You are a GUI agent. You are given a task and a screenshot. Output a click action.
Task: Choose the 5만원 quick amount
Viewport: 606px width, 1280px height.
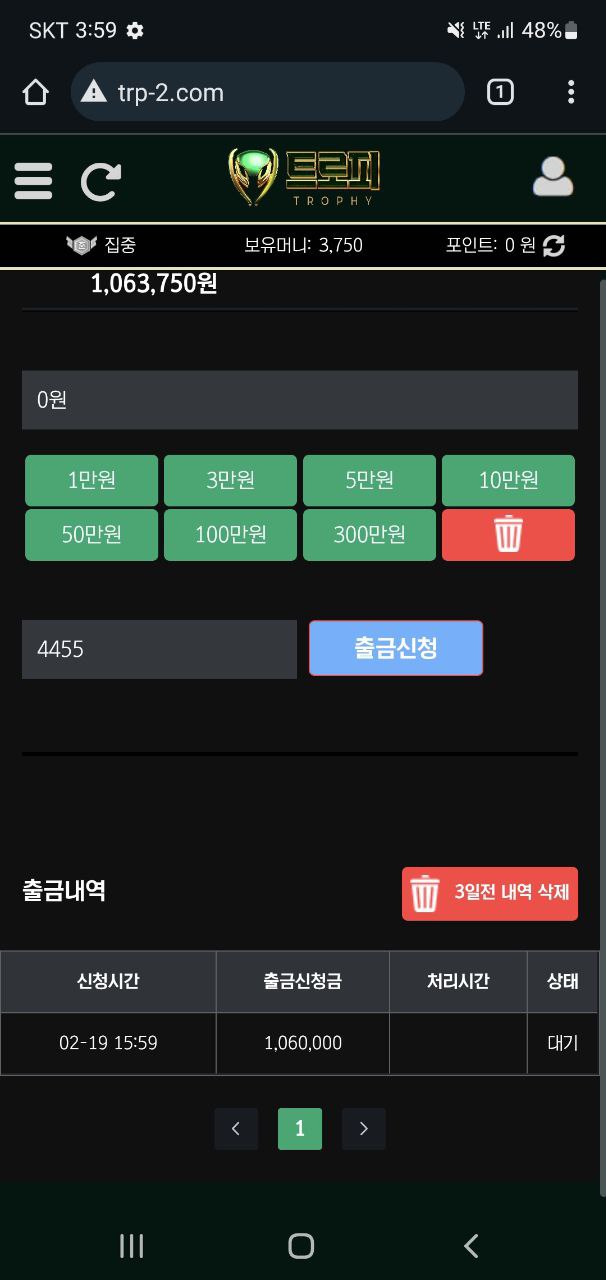[x=369, y=480]
